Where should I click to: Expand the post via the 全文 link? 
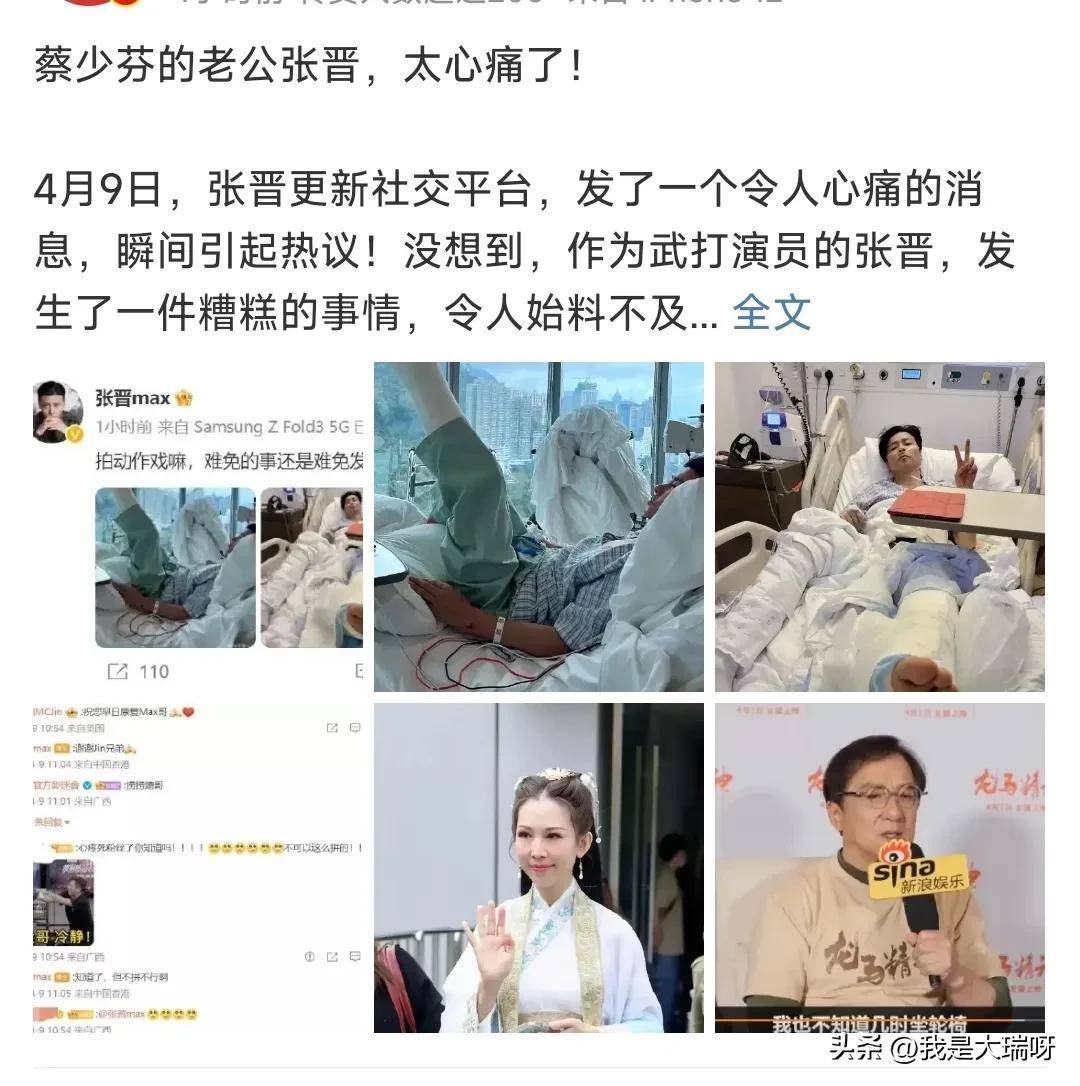tap(770, 314)
